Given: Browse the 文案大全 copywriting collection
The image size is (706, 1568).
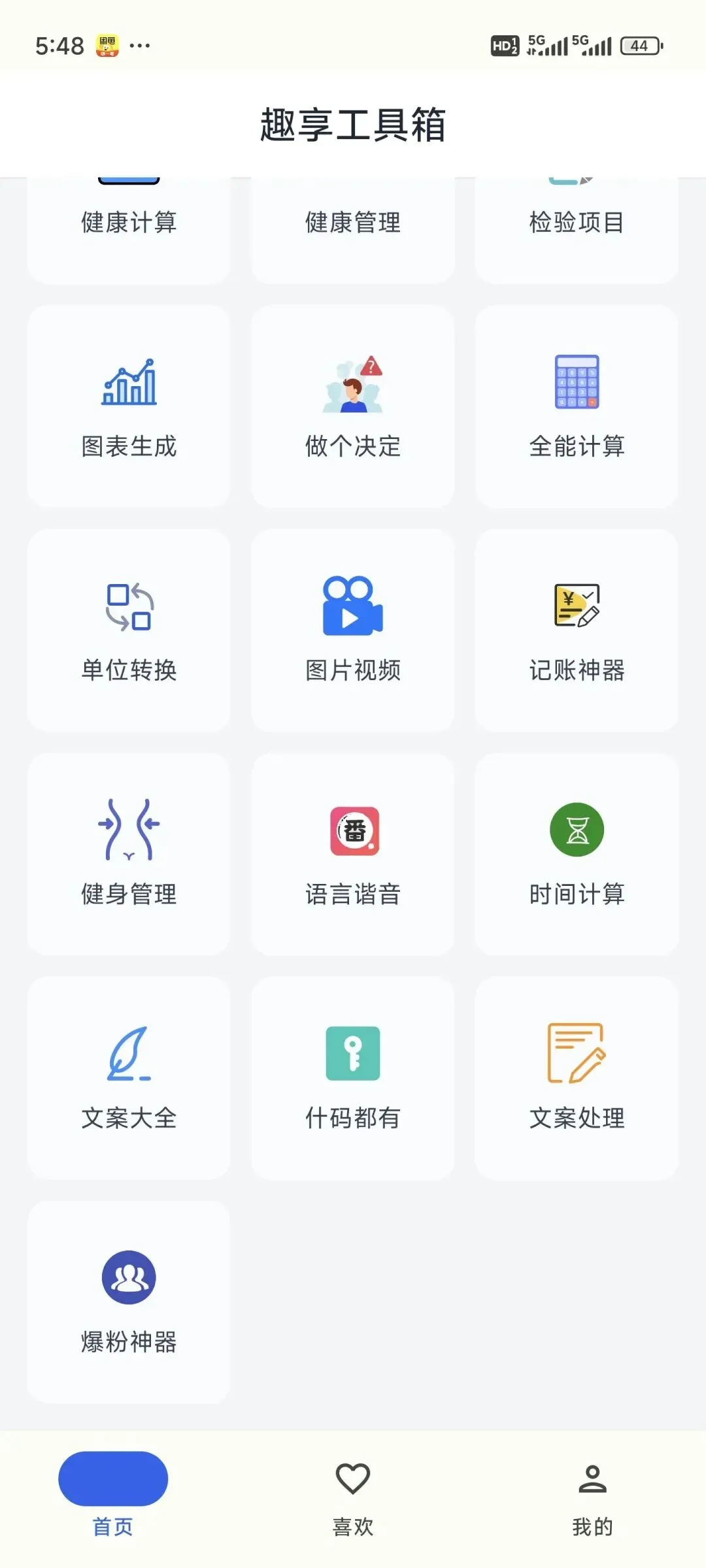Looking at the screenshot, I should click(x=129, y=1078).
